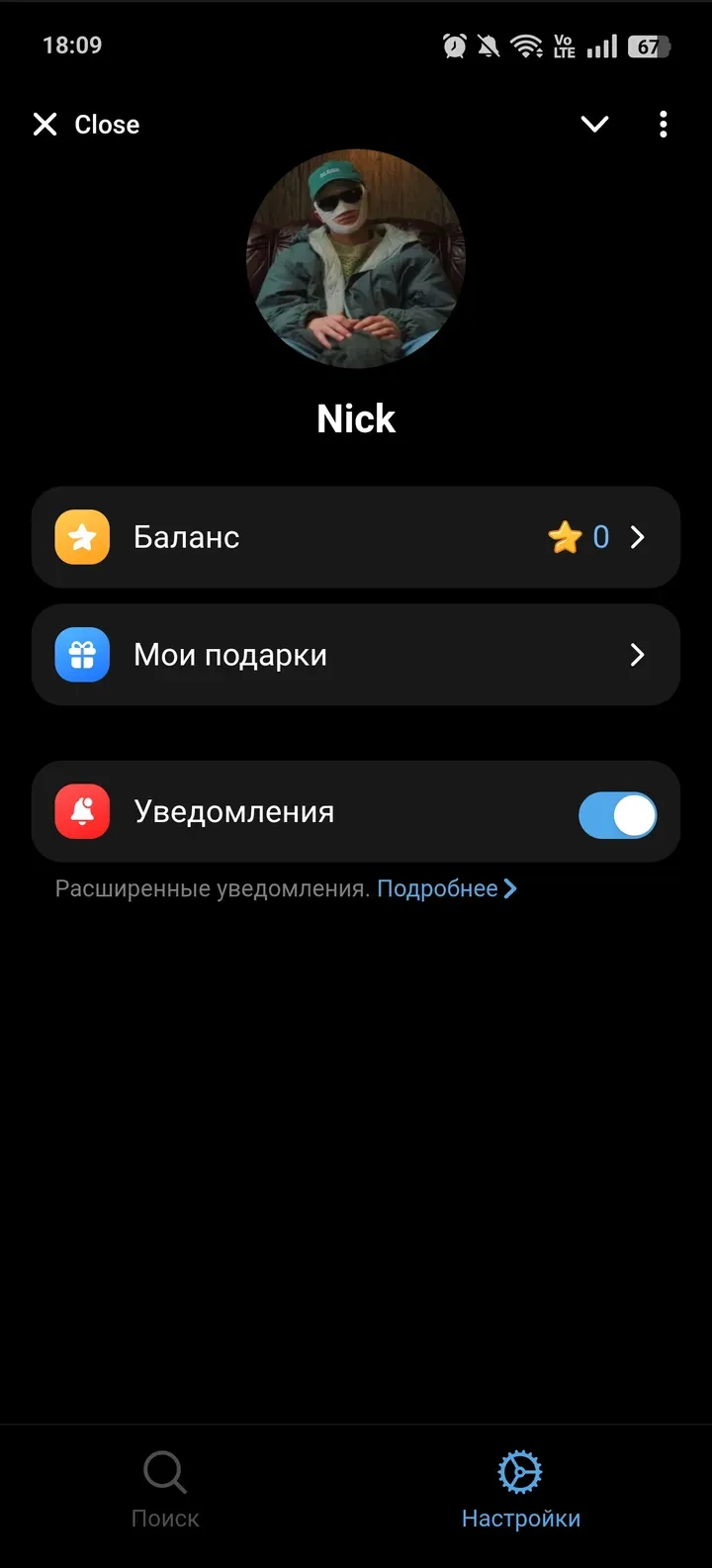Tap the Поиск magnifier icon
Viewport: 712px width, 1568px height.
point(164,1472)
